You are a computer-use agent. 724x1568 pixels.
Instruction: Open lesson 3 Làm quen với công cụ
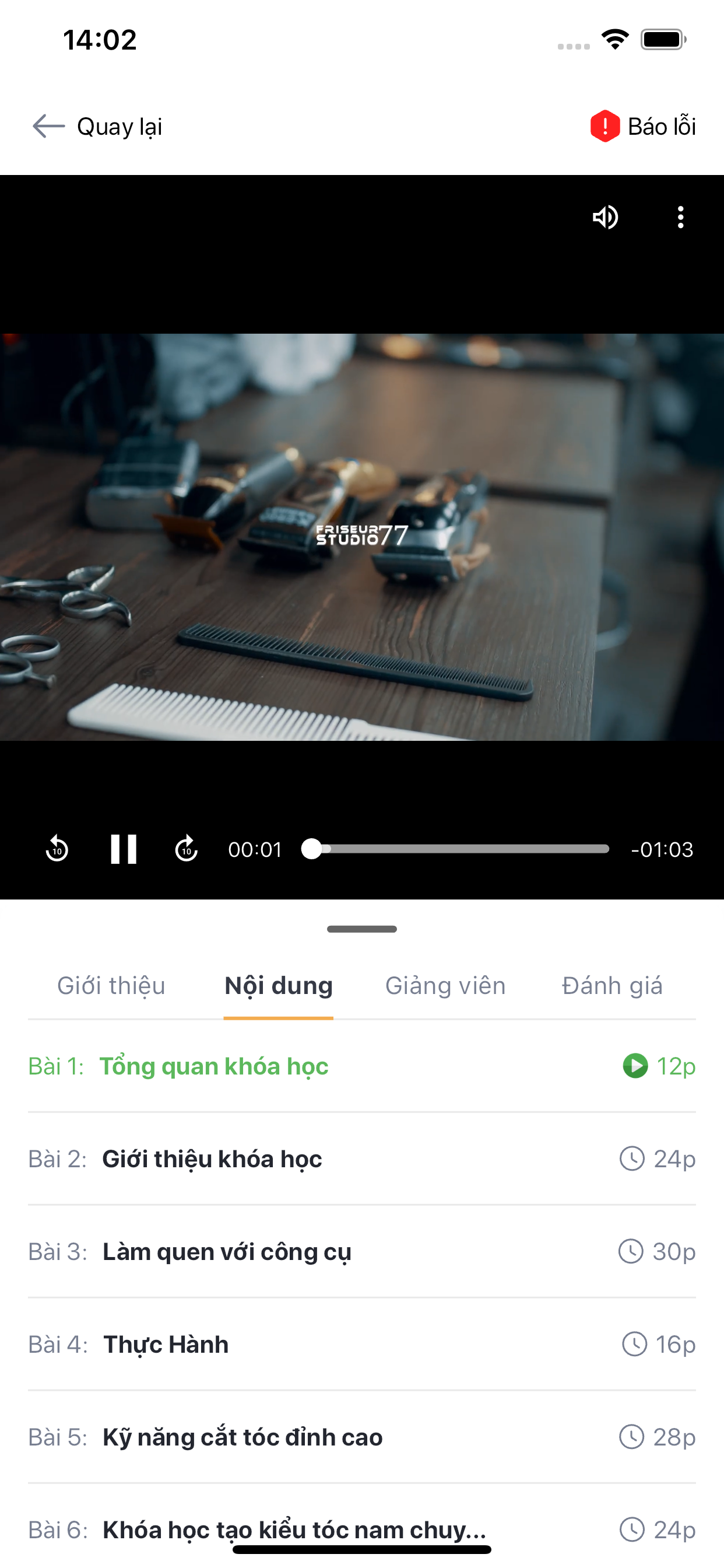pyautogui.click(x=226, y=1252)
